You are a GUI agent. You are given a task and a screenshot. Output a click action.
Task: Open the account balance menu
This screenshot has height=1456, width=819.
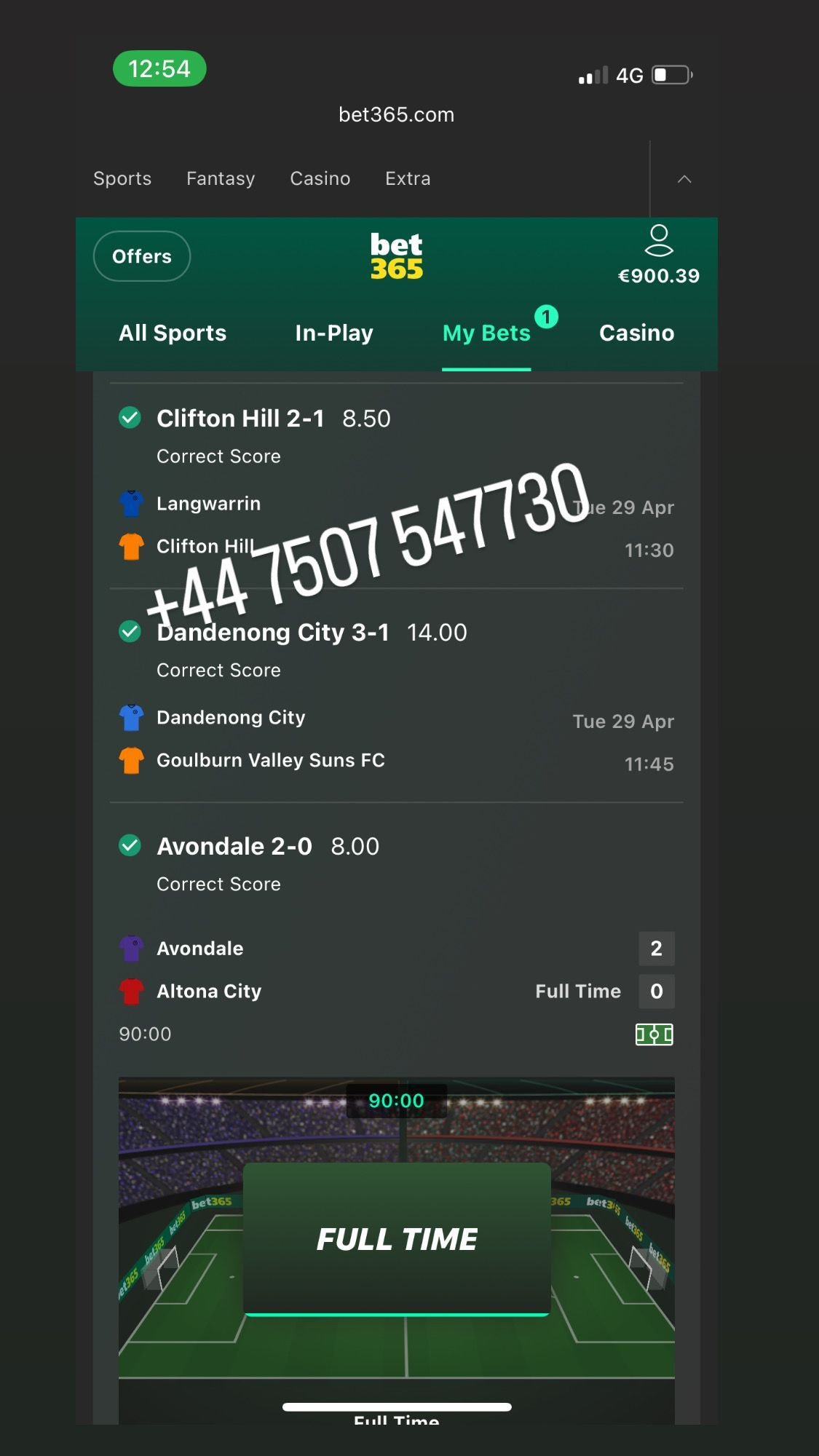coord(659,256)
